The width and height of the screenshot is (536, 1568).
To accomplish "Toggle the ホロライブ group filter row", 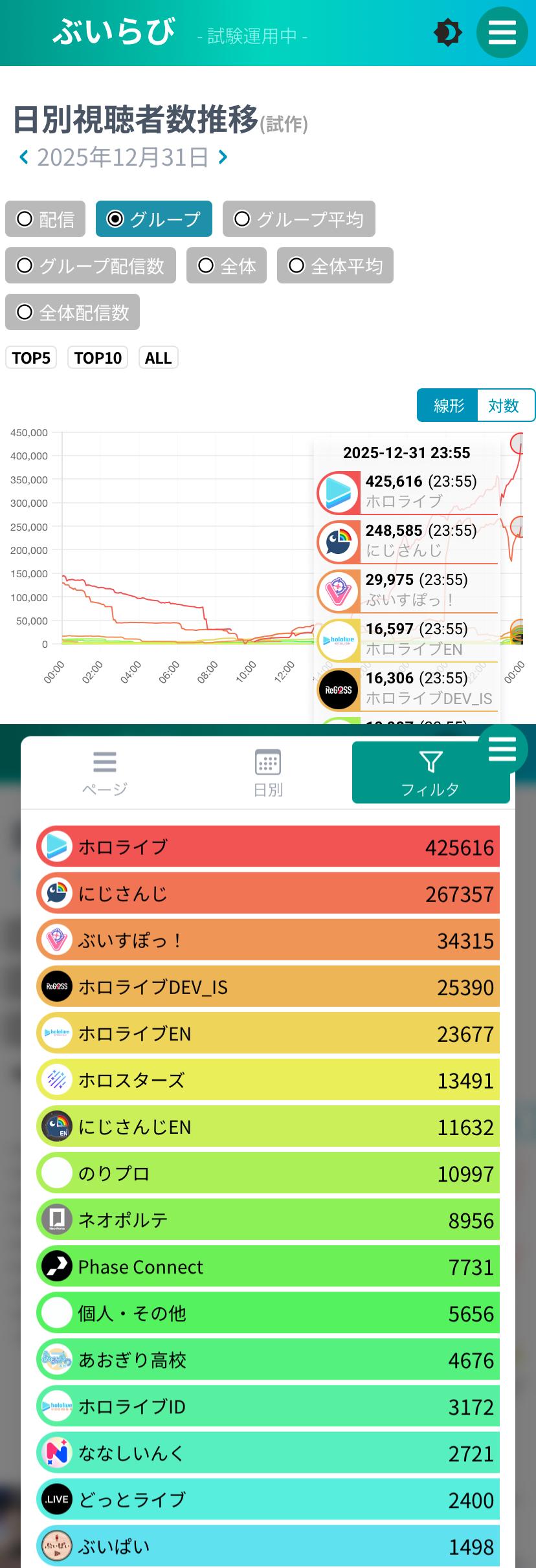I will click(x=268, y=847).
